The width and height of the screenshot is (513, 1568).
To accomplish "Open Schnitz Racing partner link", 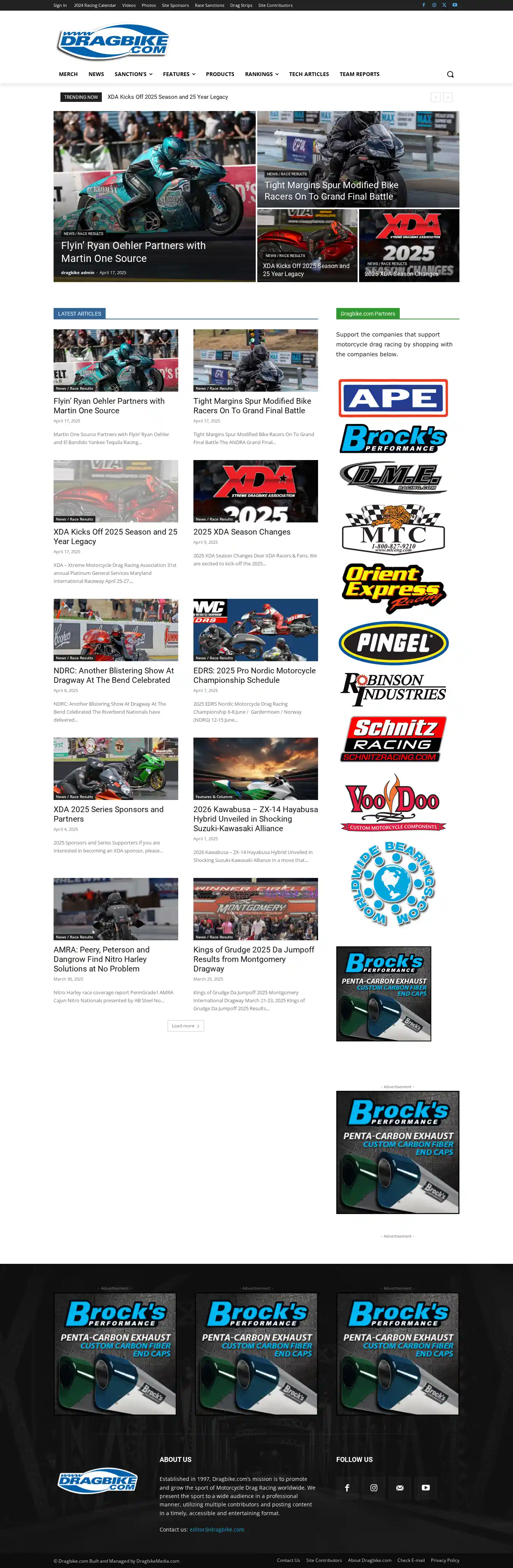I will (x=393, y=738).
